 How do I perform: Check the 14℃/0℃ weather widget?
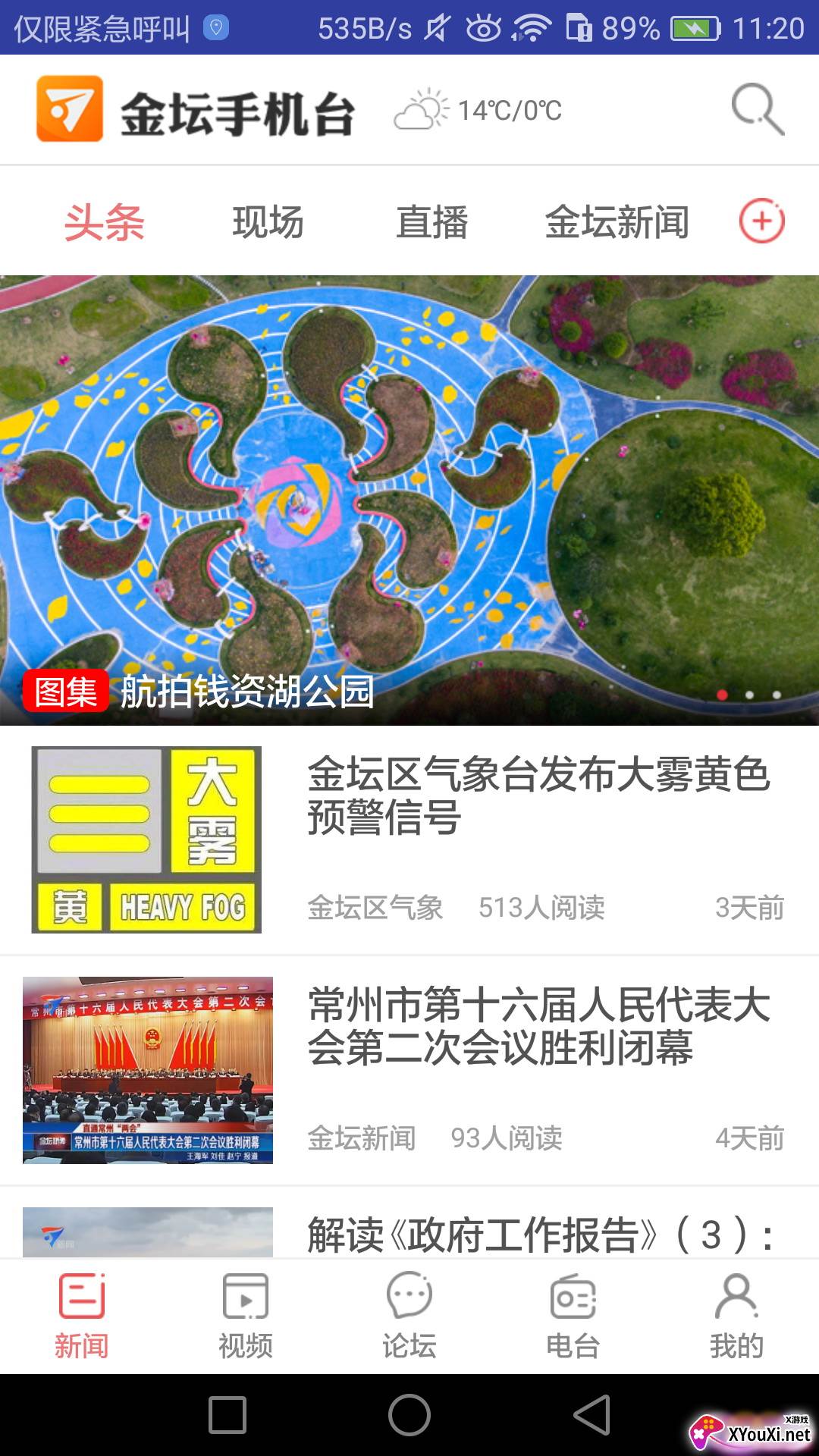pos(479,110)
